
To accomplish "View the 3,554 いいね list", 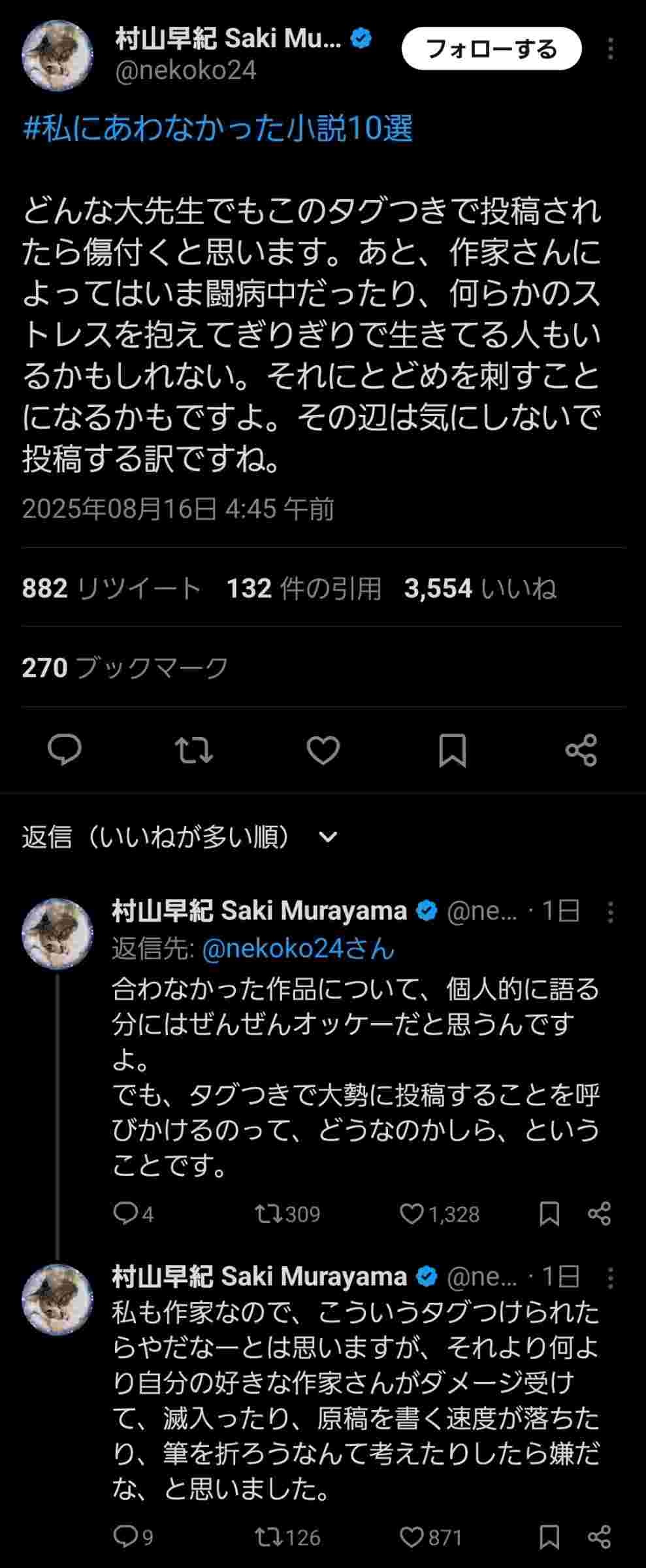I will click(x=480, y=589).
